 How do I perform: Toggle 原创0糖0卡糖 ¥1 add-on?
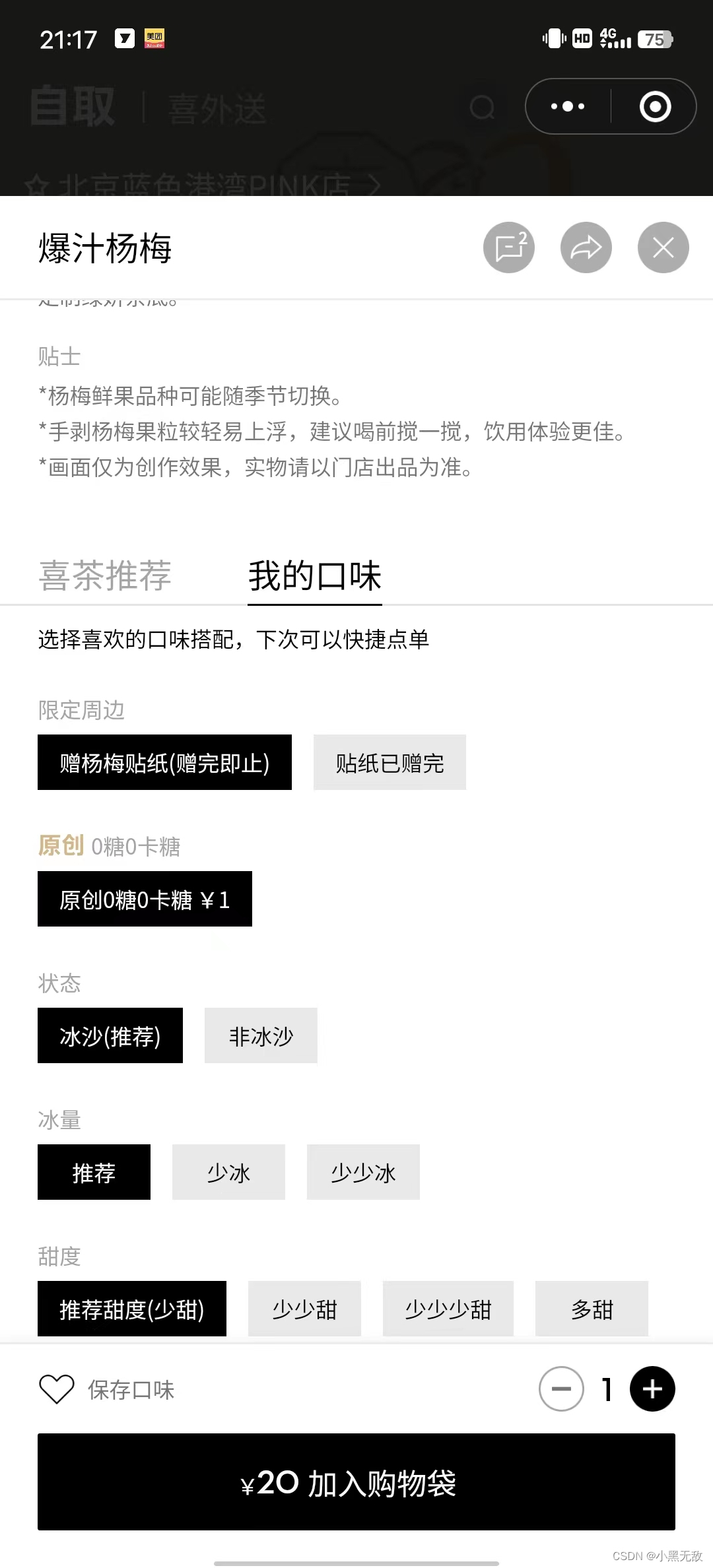click(145, 899)
